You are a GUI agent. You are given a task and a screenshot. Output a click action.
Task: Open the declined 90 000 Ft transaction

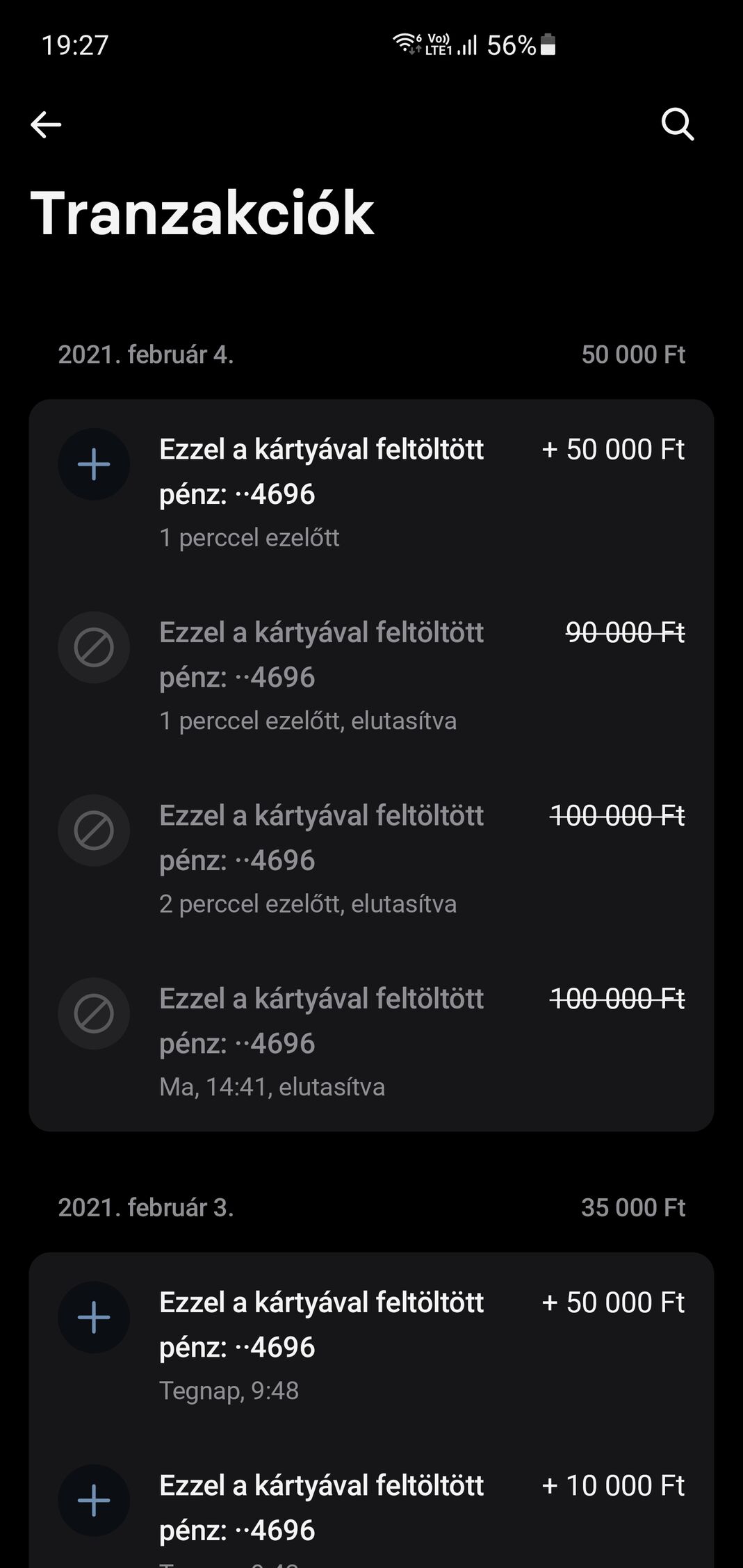(371, 676)
